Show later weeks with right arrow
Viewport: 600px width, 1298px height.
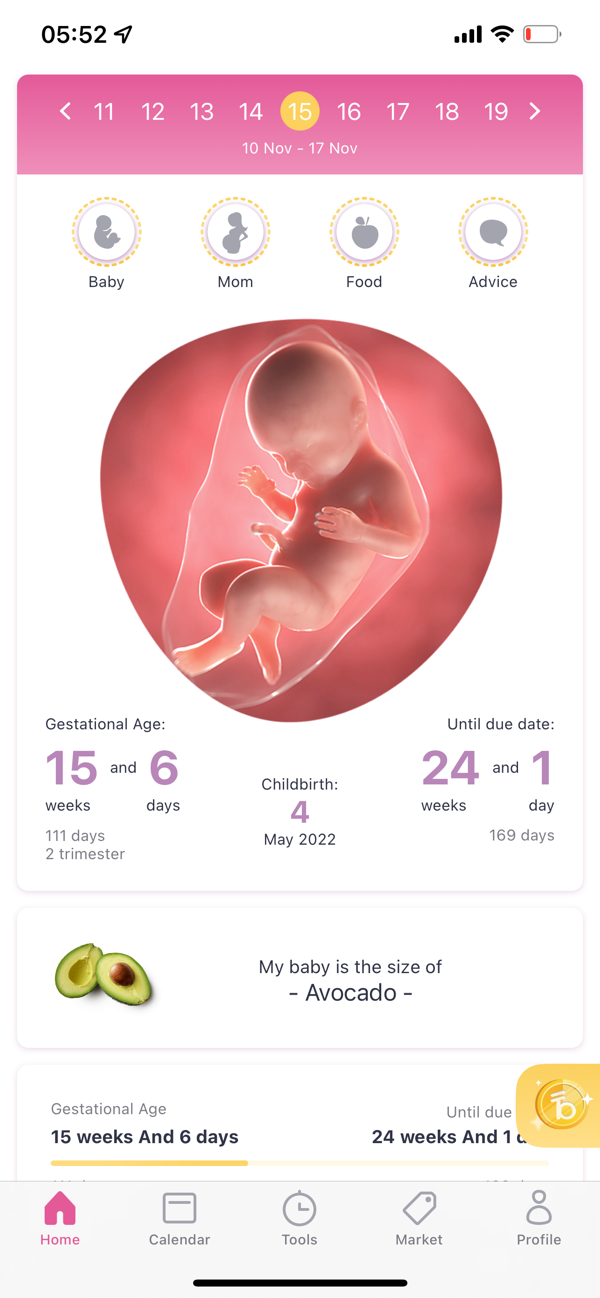[535, 111]
